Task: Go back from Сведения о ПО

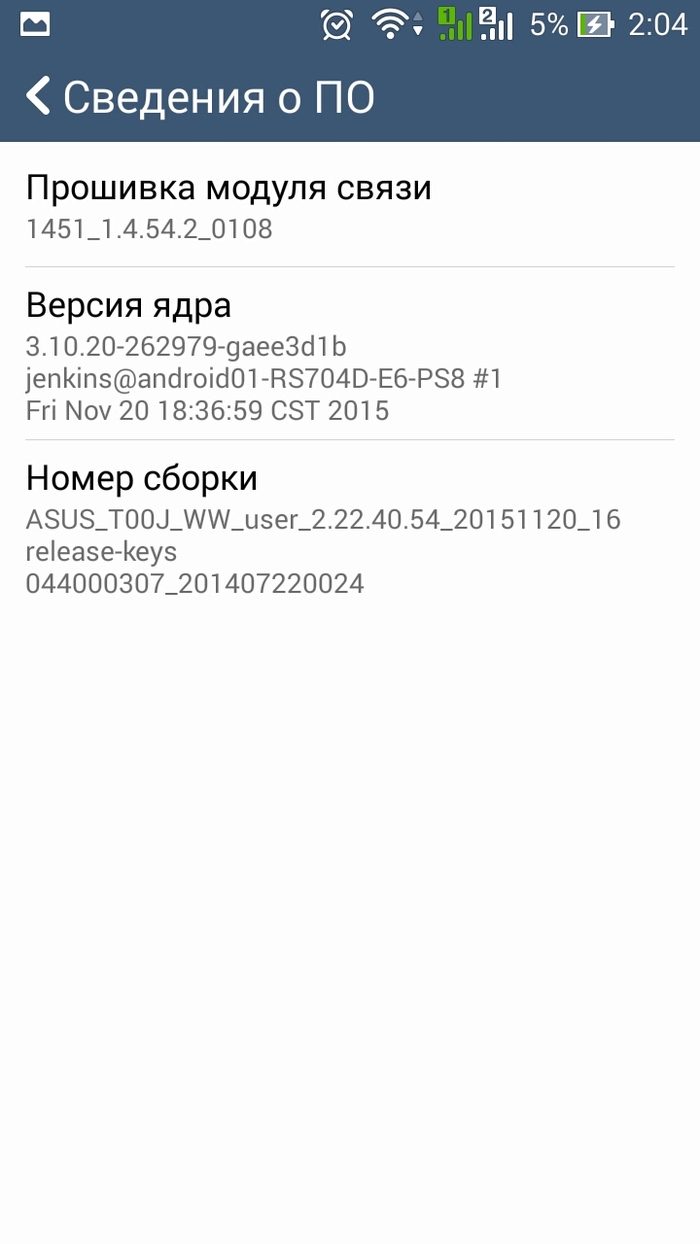Action: [39, 97]
